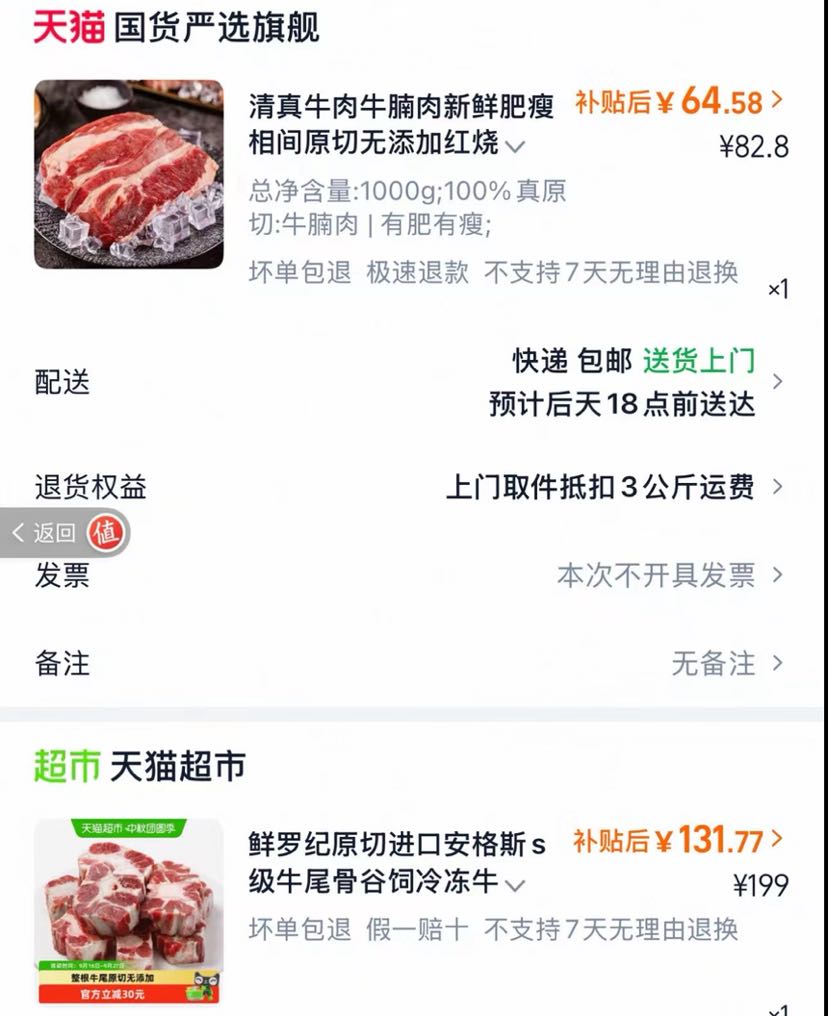Screen dimensions: 828x1016
Task: Open the 配送 delivery options row
Action: point(414,382)
